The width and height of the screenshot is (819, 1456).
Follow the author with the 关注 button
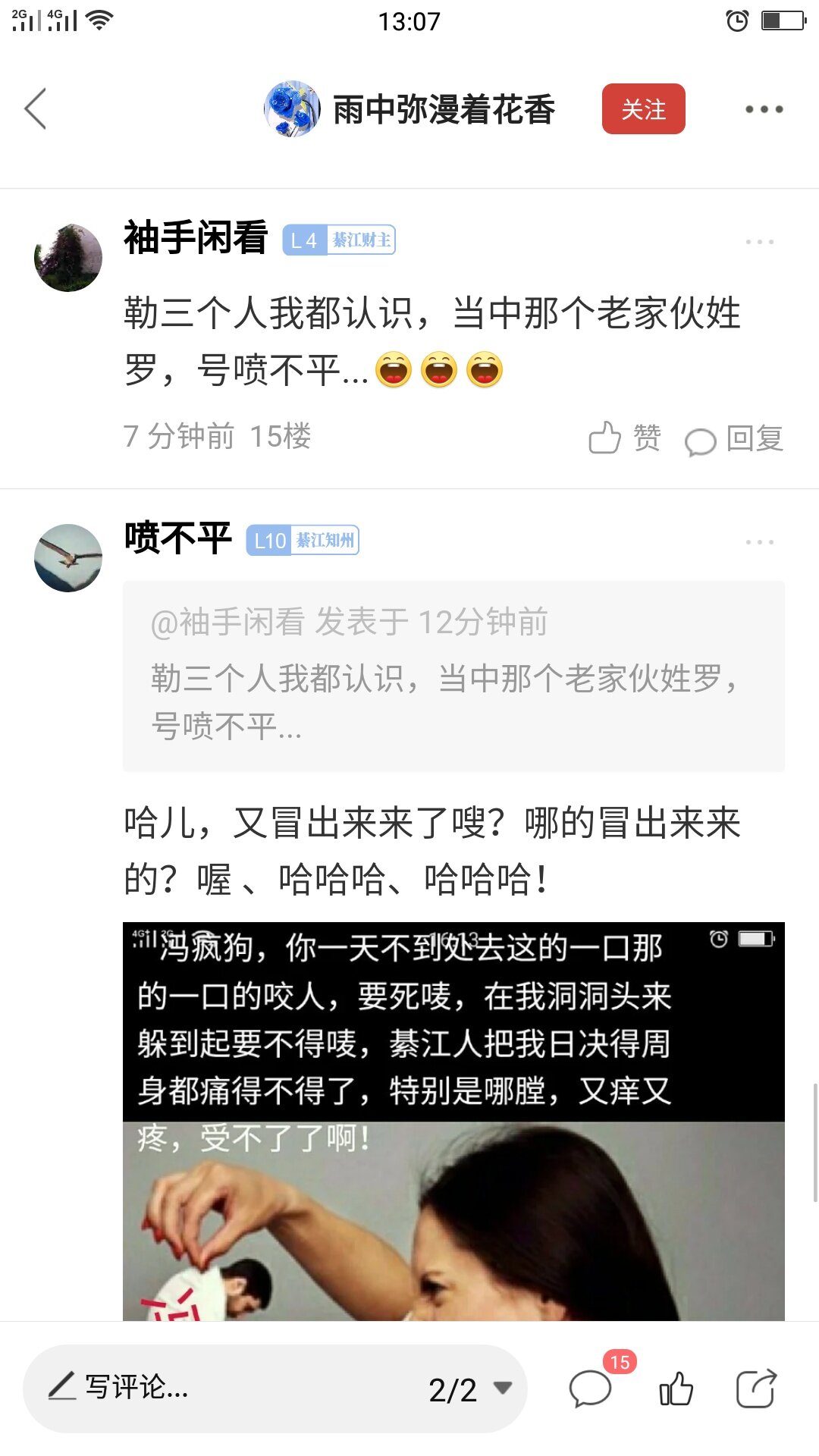643,109
